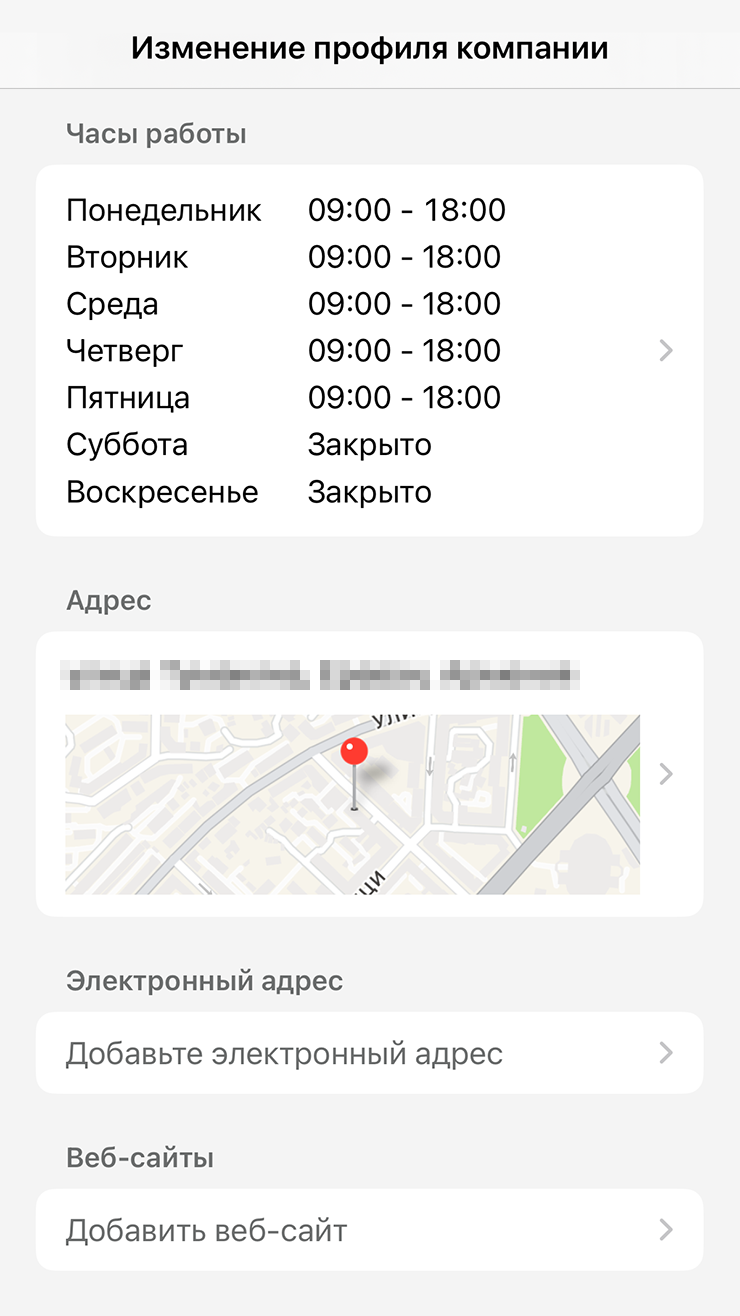Select Добавить веб-сайт row
This screenshot has height=1316, width=740.
pos(369,1230)
